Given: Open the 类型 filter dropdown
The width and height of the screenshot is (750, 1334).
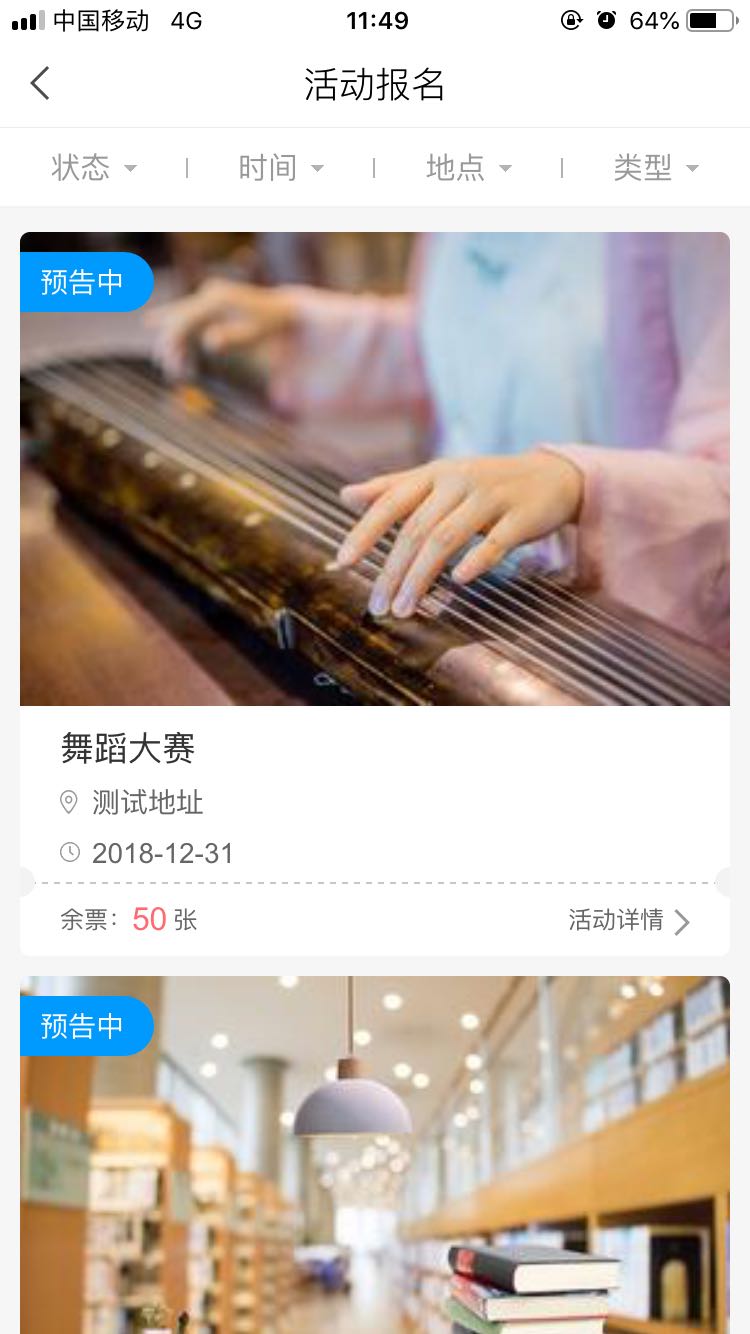Looking at the screenshot, I should click(x=656, y=167).
